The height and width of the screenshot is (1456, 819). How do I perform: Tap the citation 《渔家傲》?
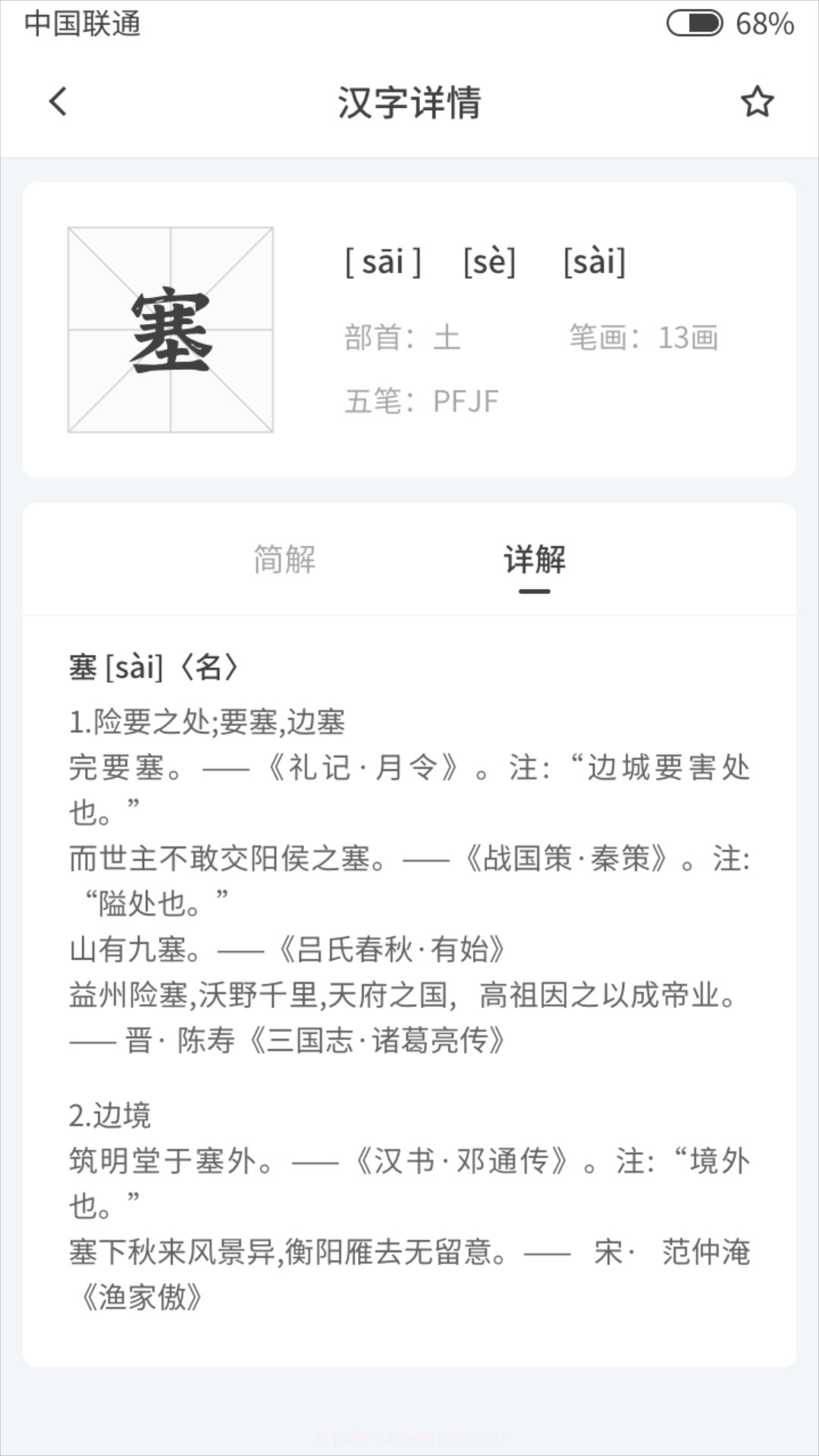point(144,1293)
